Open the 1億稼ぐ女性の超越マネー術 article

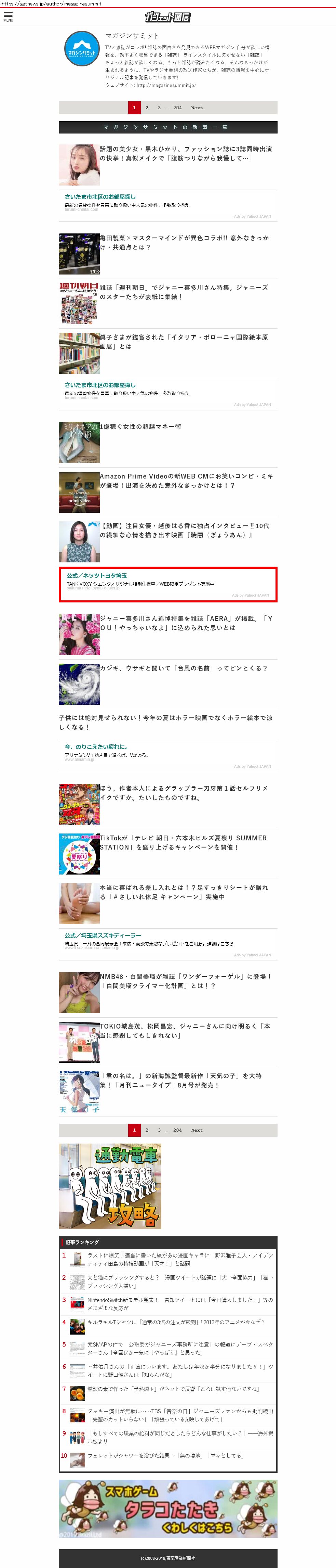pos(140,427)
